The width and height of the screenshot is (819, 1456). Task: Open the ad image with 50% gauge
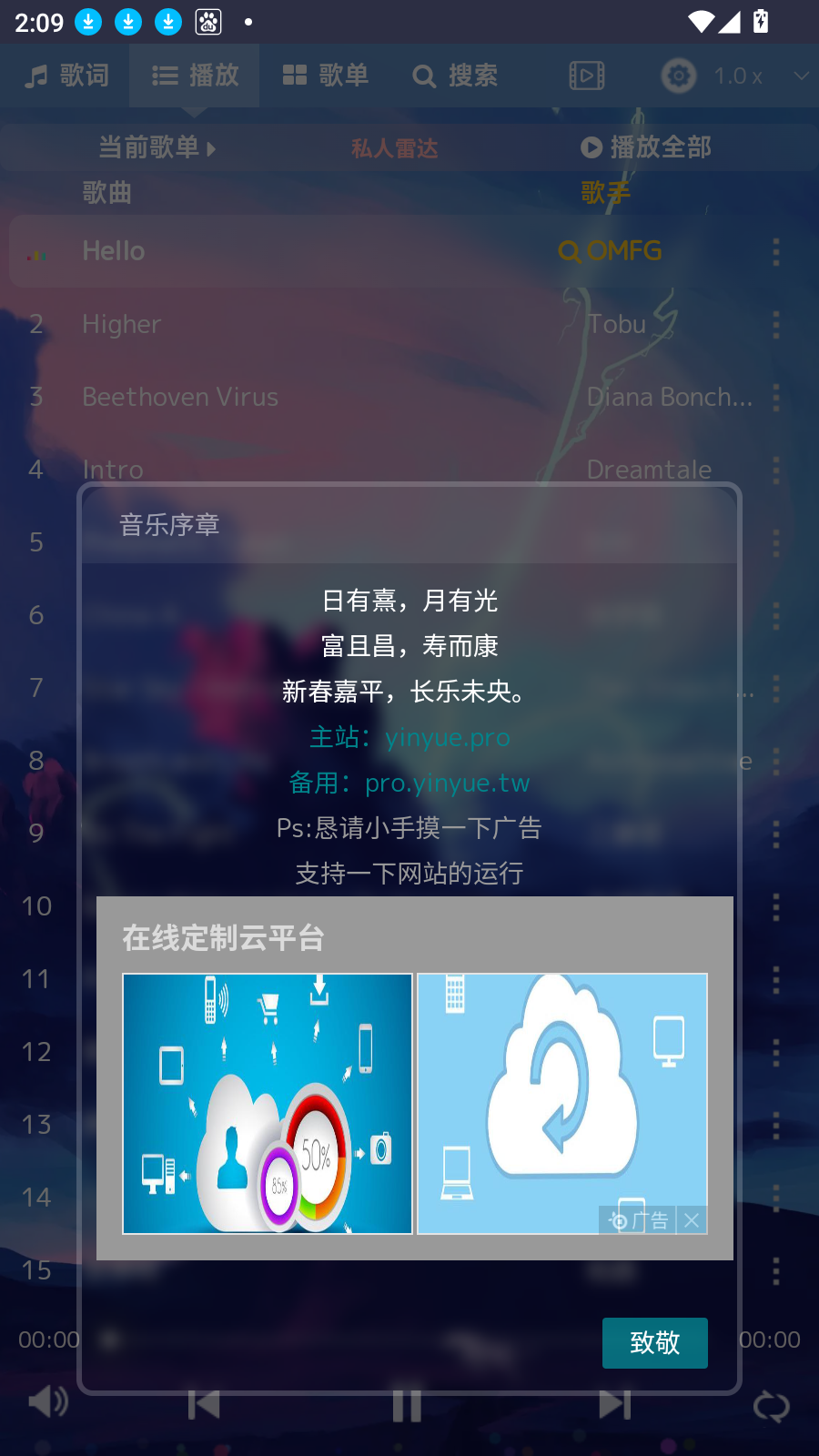(268, 1103)
